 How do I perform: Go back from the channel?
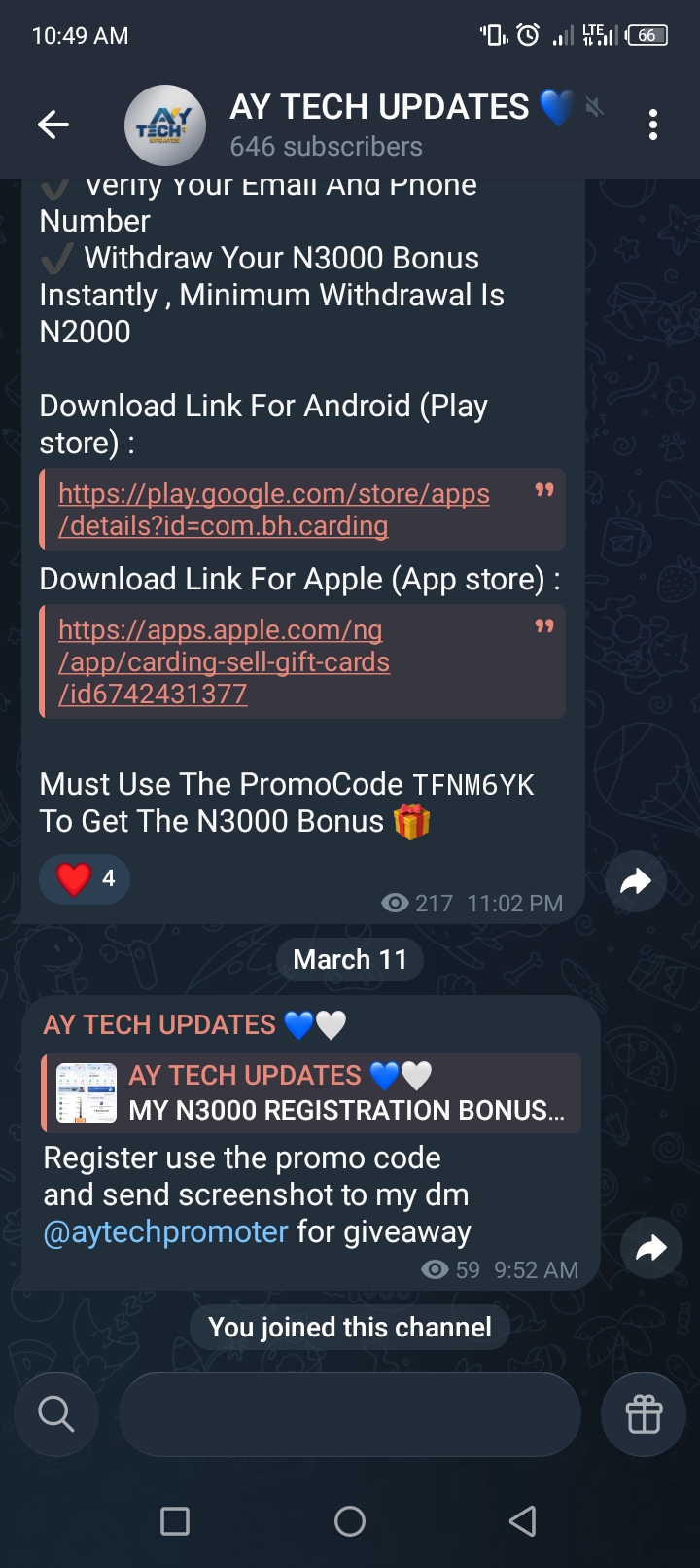[53, 125]
